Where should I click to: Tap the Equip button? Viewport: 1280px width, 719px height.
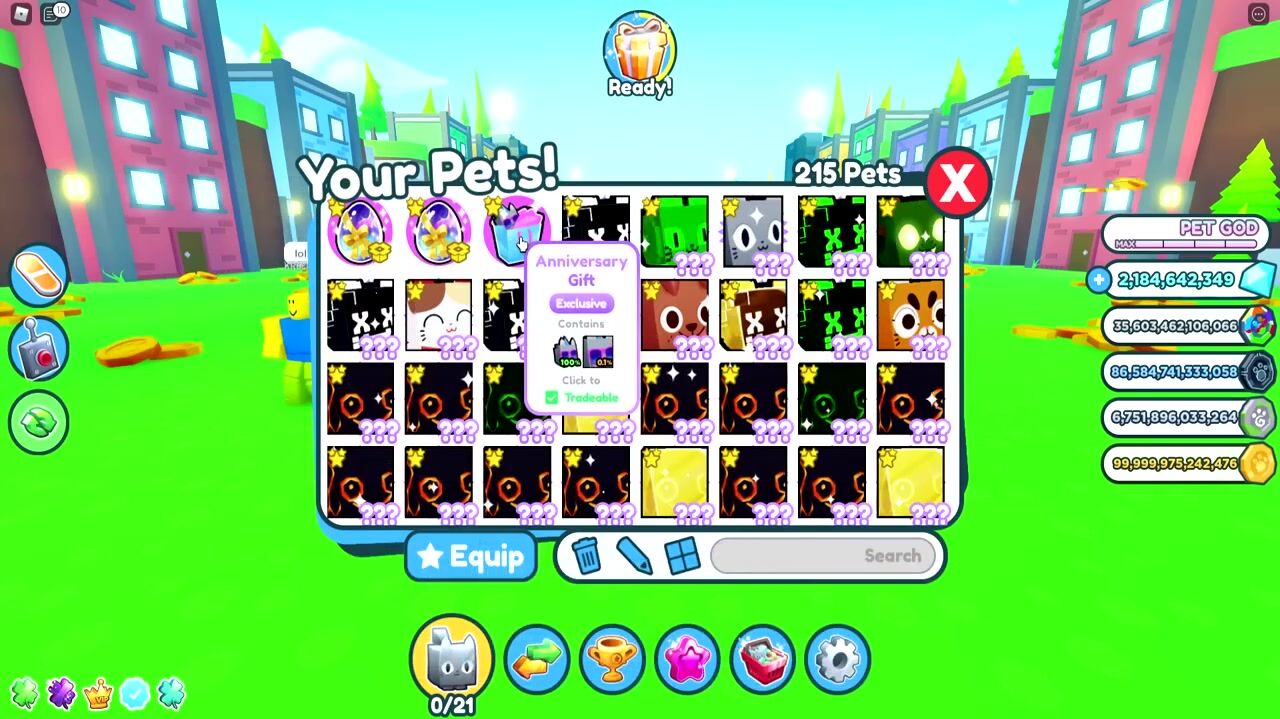click(470, 557)
